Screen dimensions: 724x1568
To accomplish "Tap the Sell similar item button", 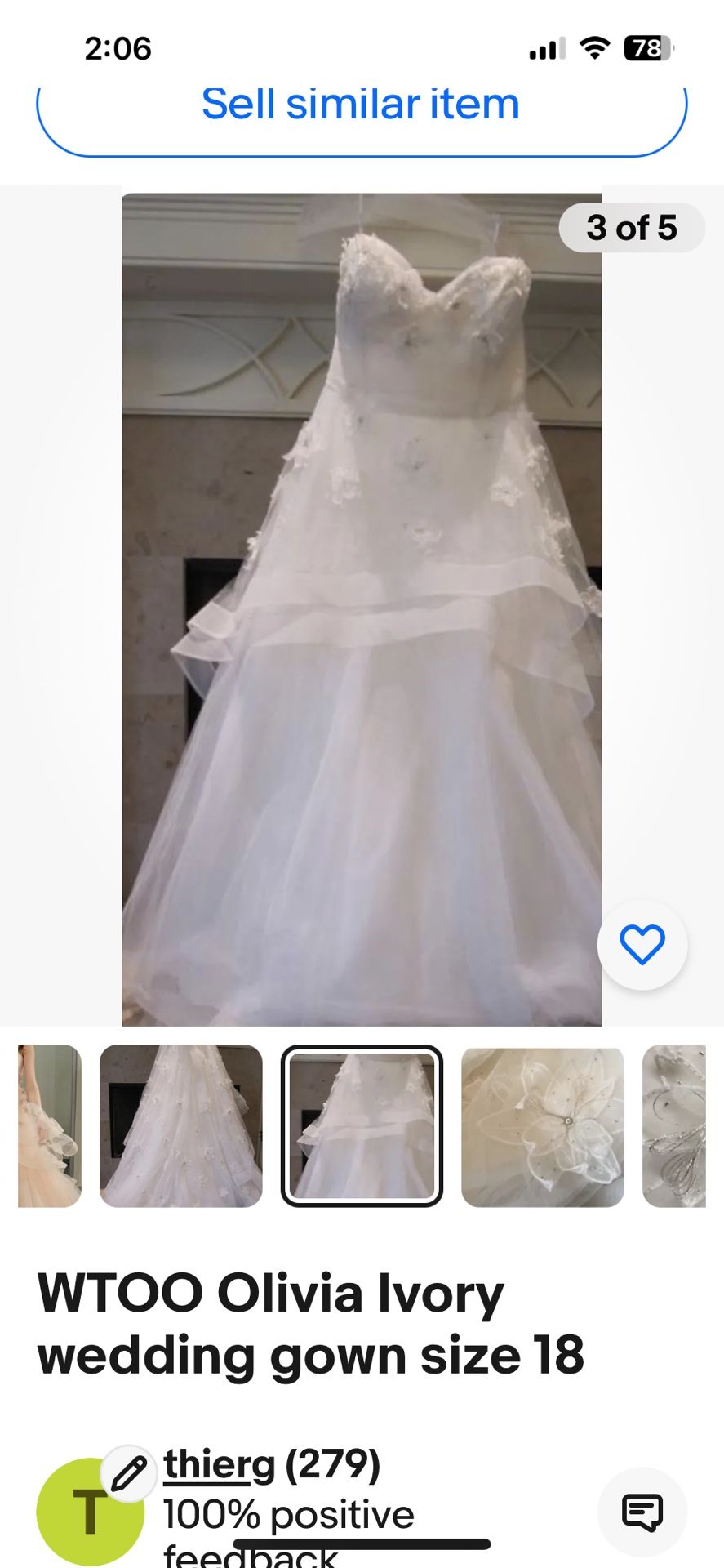I will pyautogui.click(x=362, y=104).
